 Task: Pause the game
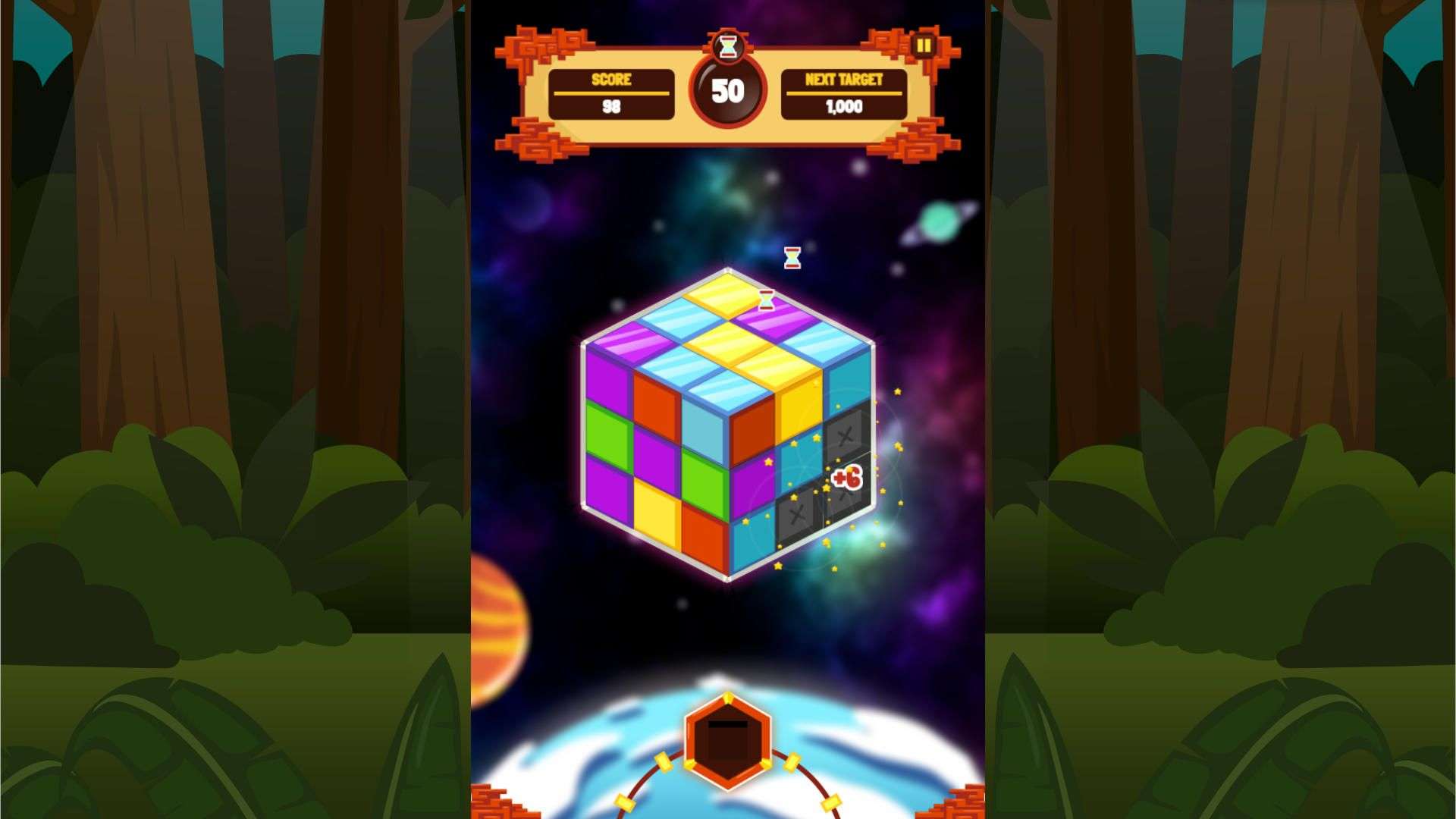923,45
